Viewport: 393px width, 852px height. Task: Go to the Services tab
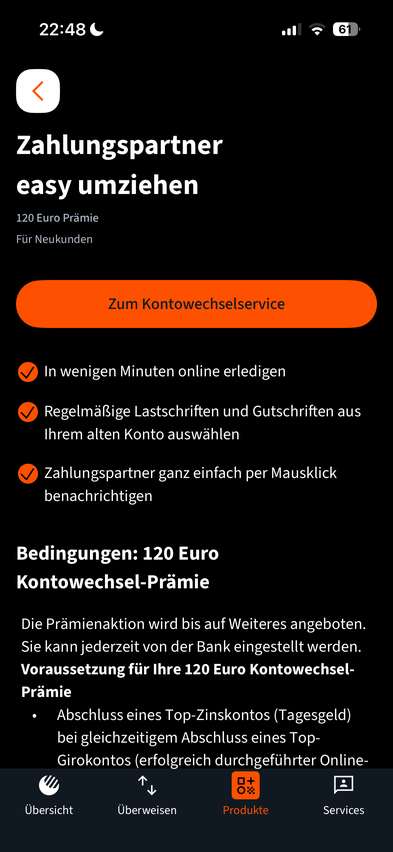coord(344,795)
